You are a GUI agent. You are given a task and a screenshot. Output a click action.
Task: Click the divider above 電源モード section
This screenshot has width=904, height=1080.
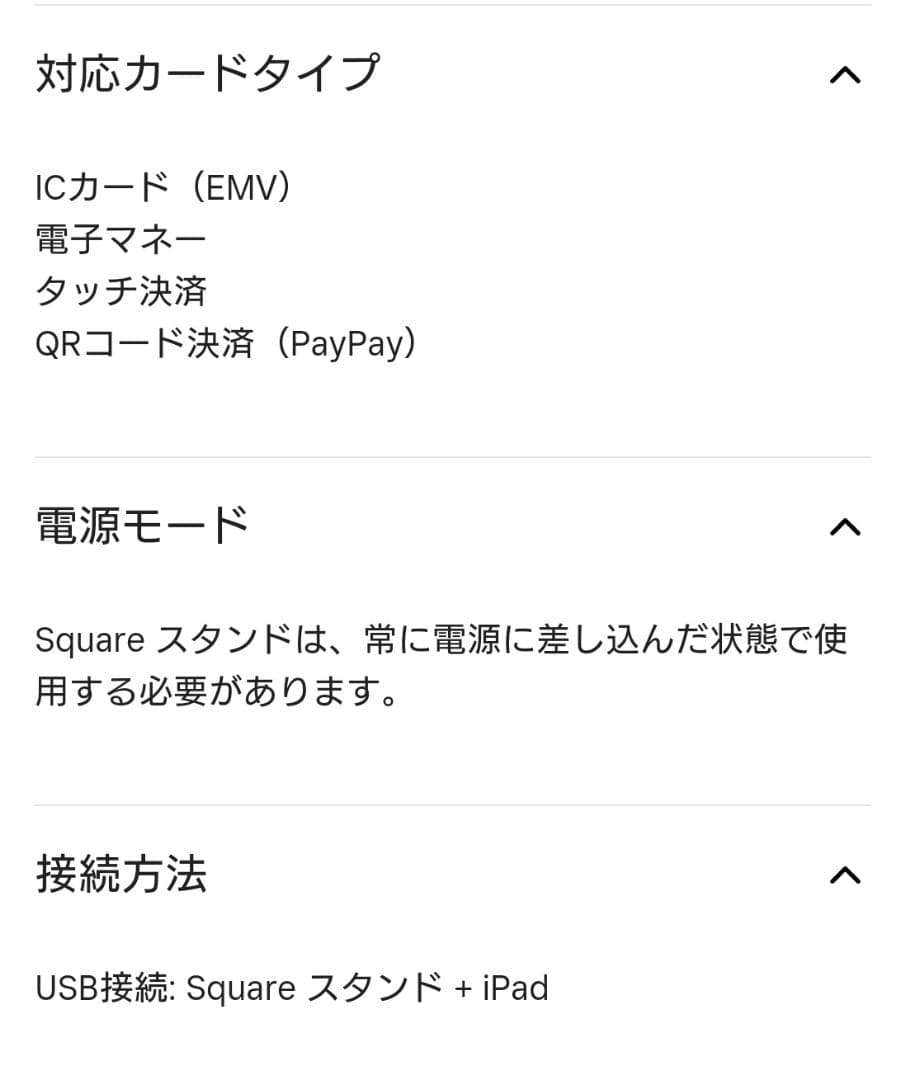point(452,457)
